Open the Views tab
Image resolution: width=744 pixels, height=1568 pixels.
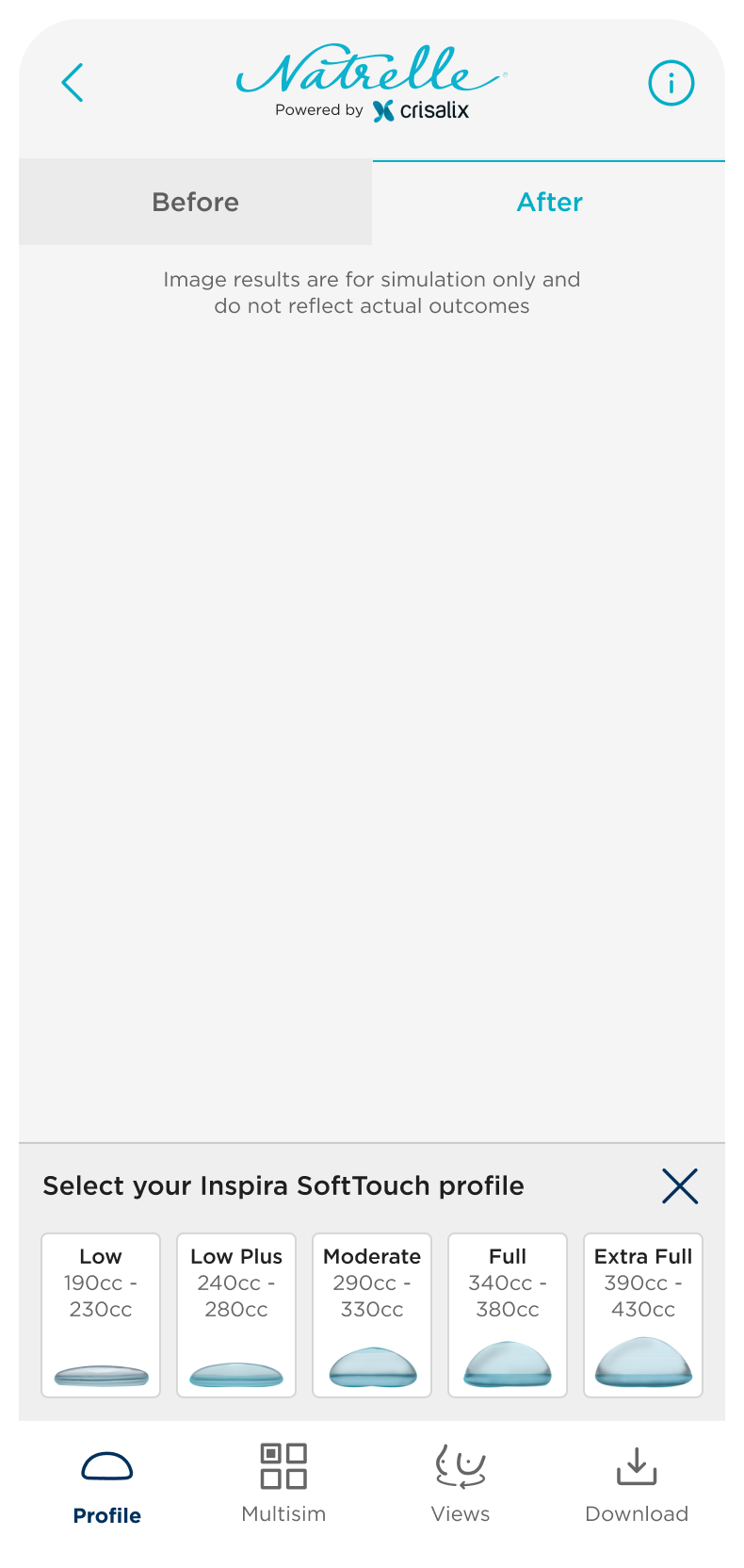tap(461, 1484)
